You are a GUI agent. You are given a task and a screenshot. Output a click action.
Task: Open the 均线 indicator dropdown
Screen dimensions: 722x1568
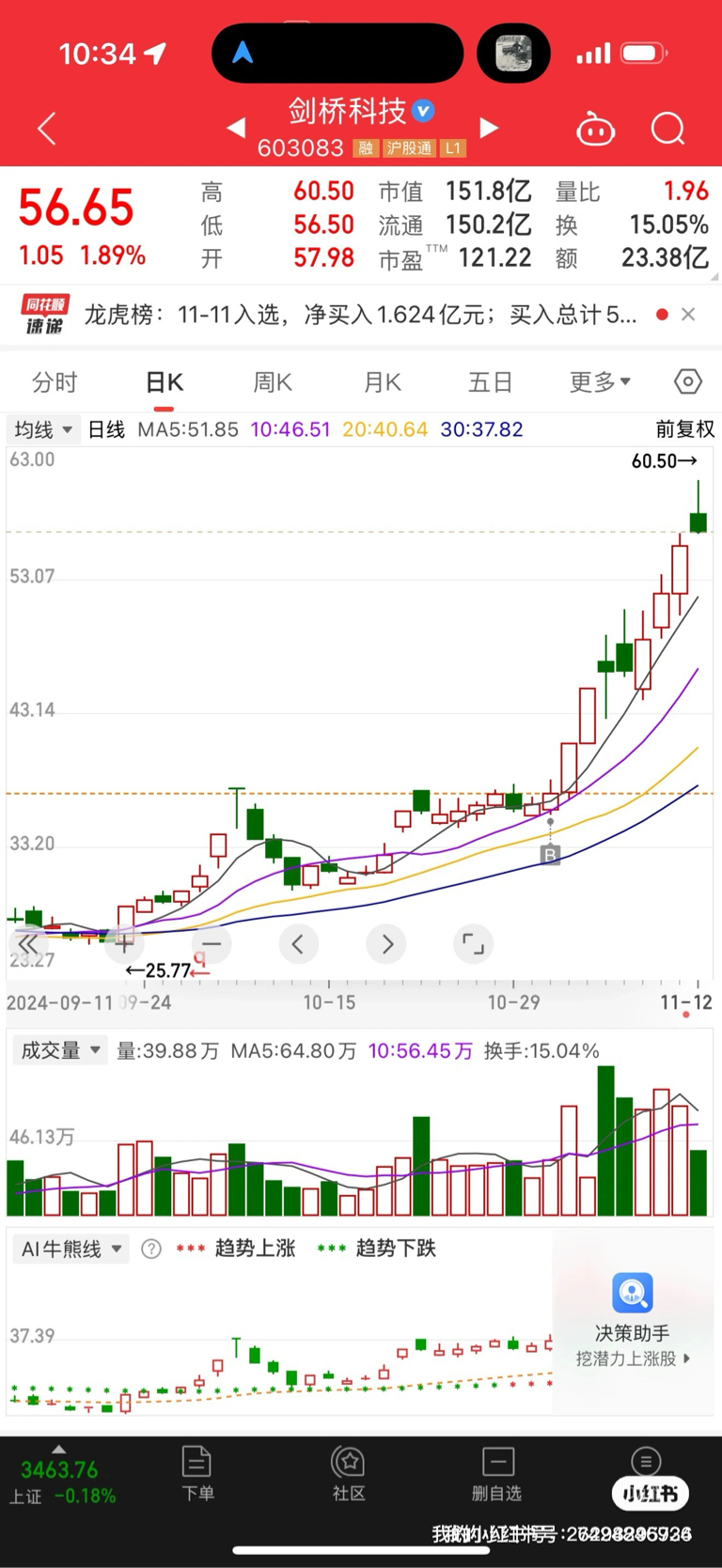(43, 429)
